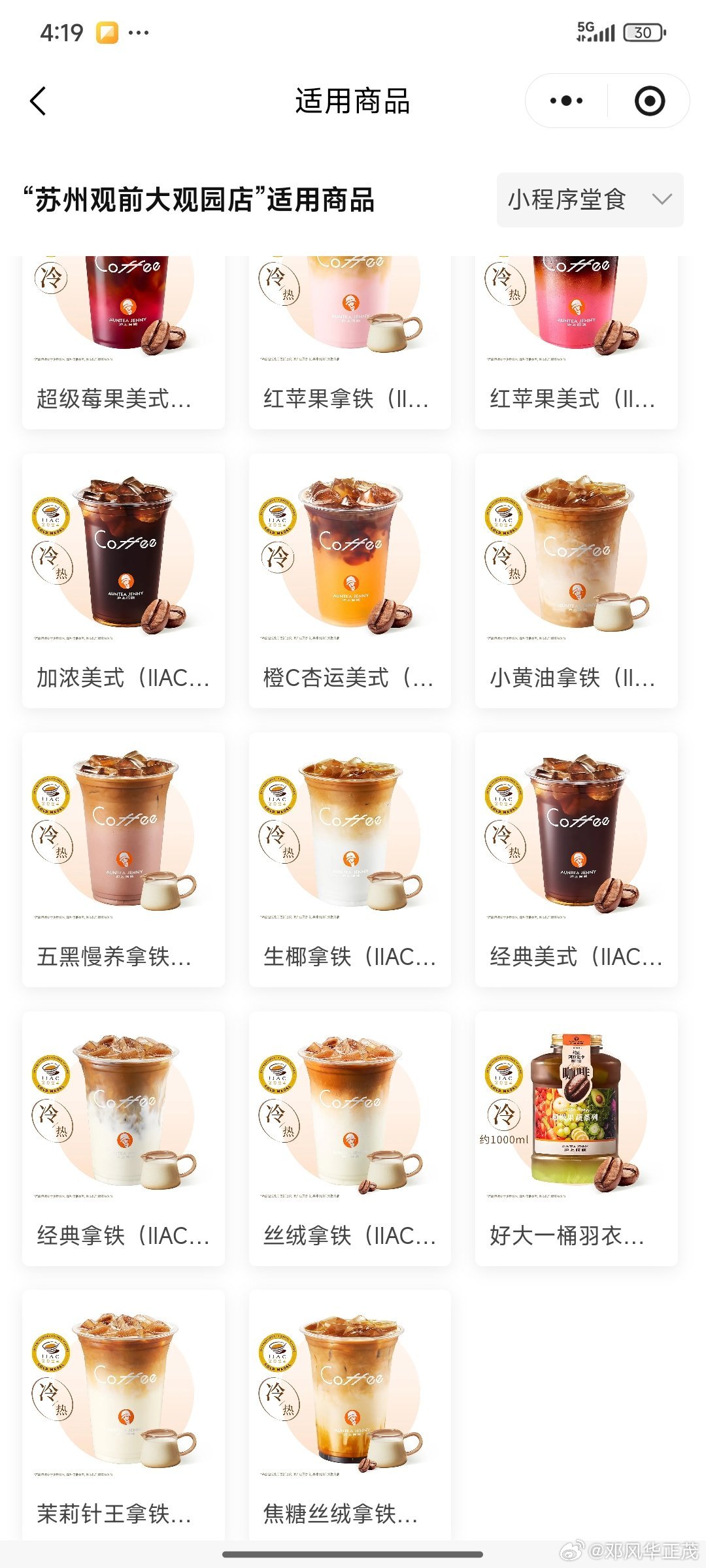Select the 生椰拿铁 product card

[x=350, y=859]
